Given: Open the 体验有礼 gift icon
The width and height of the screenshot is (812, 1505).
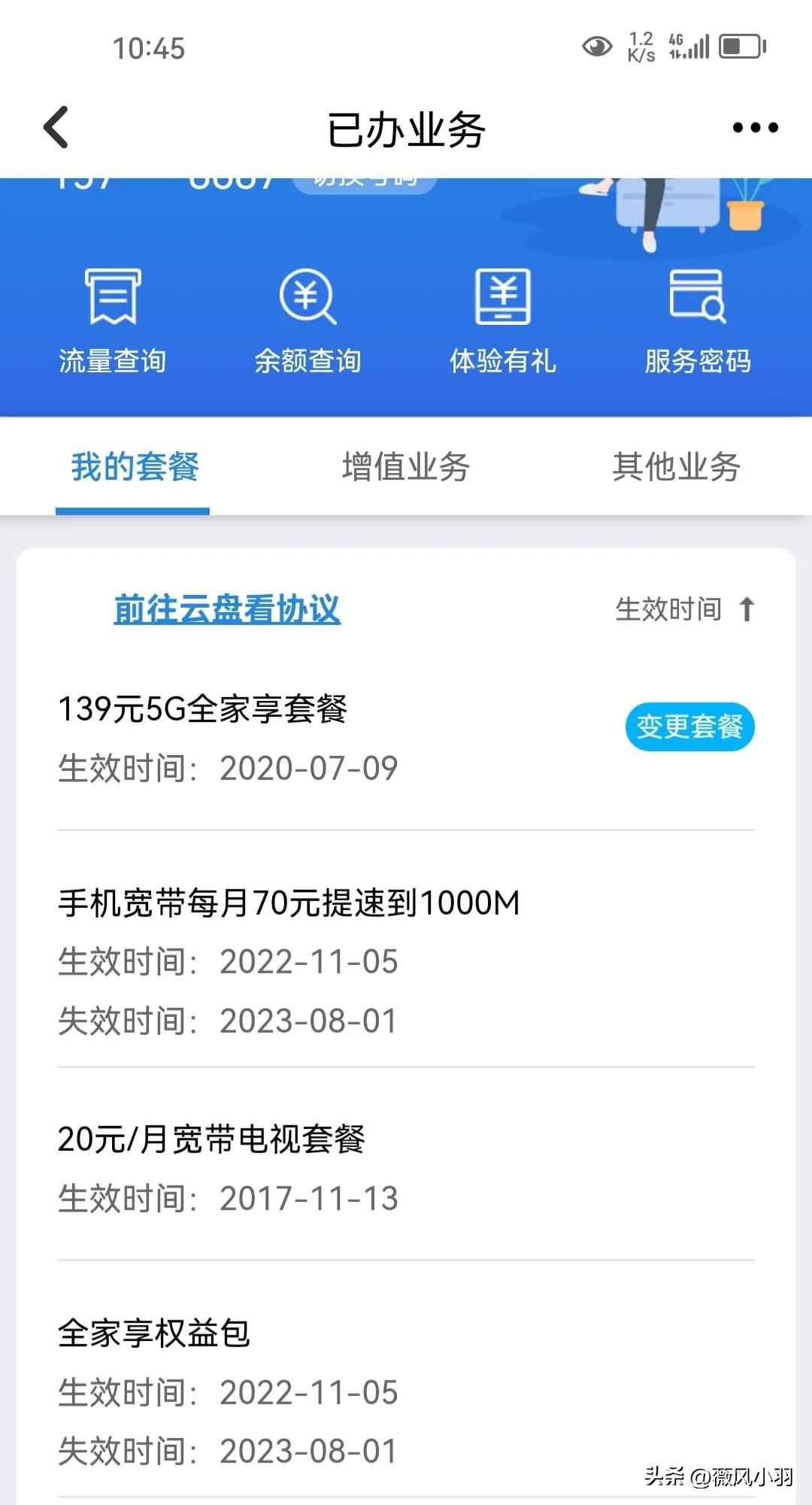Looking at the screenshot, I should point(504,320).
